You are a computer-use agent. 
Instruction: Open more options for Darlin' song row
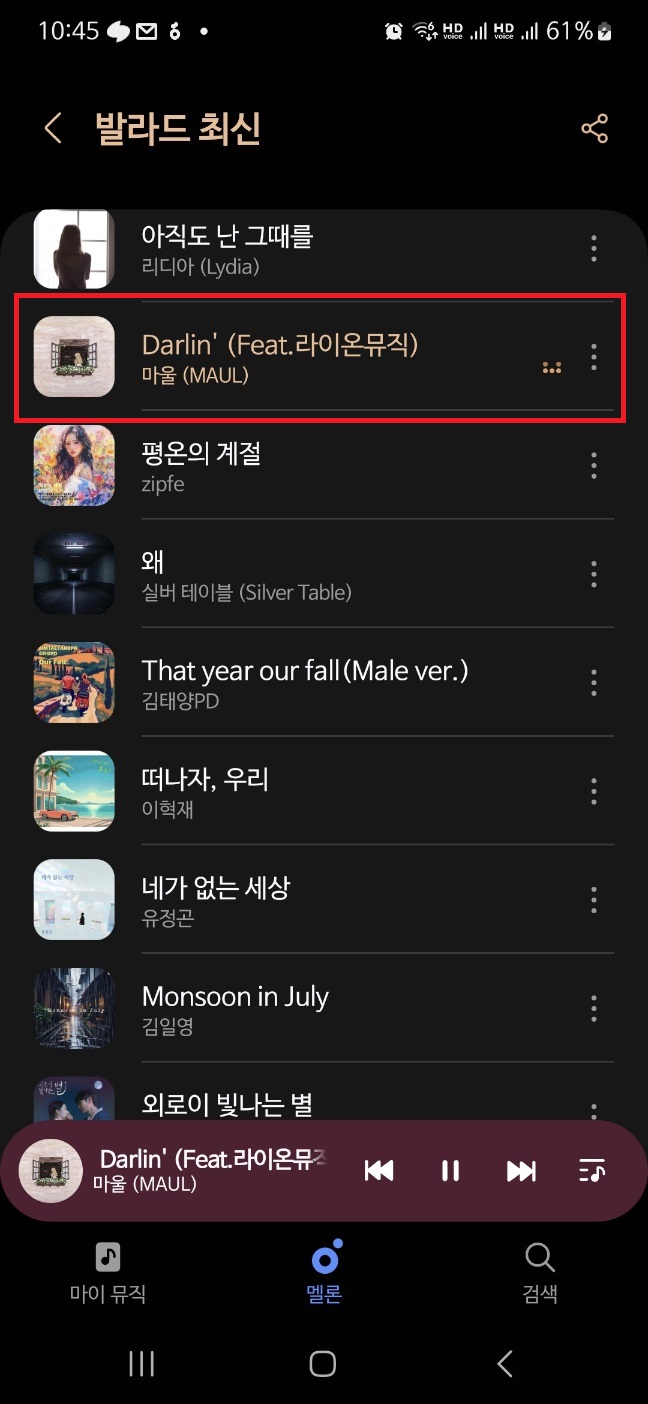coord(594,357)
